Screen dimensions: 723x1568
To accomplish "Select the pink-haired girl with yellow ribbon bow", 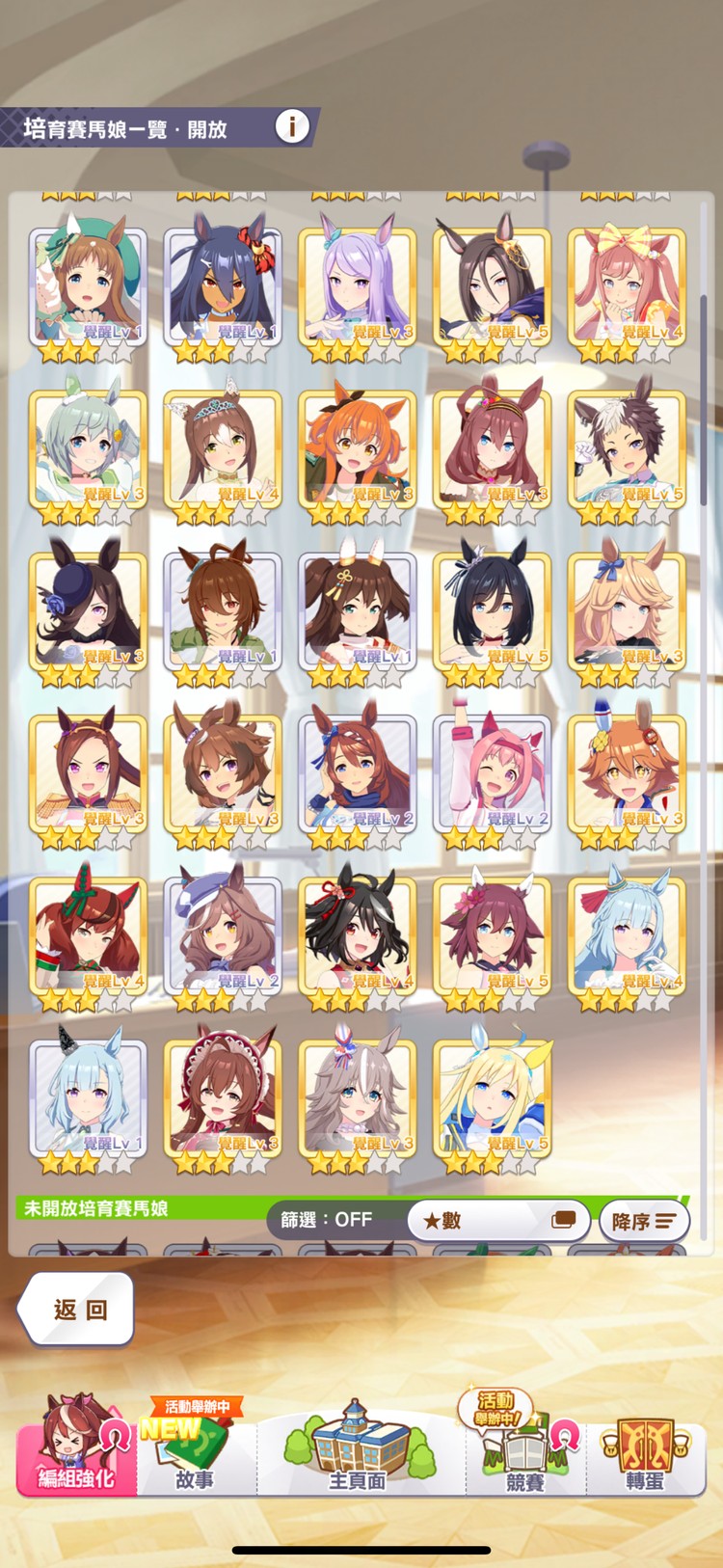I will 628,286.
